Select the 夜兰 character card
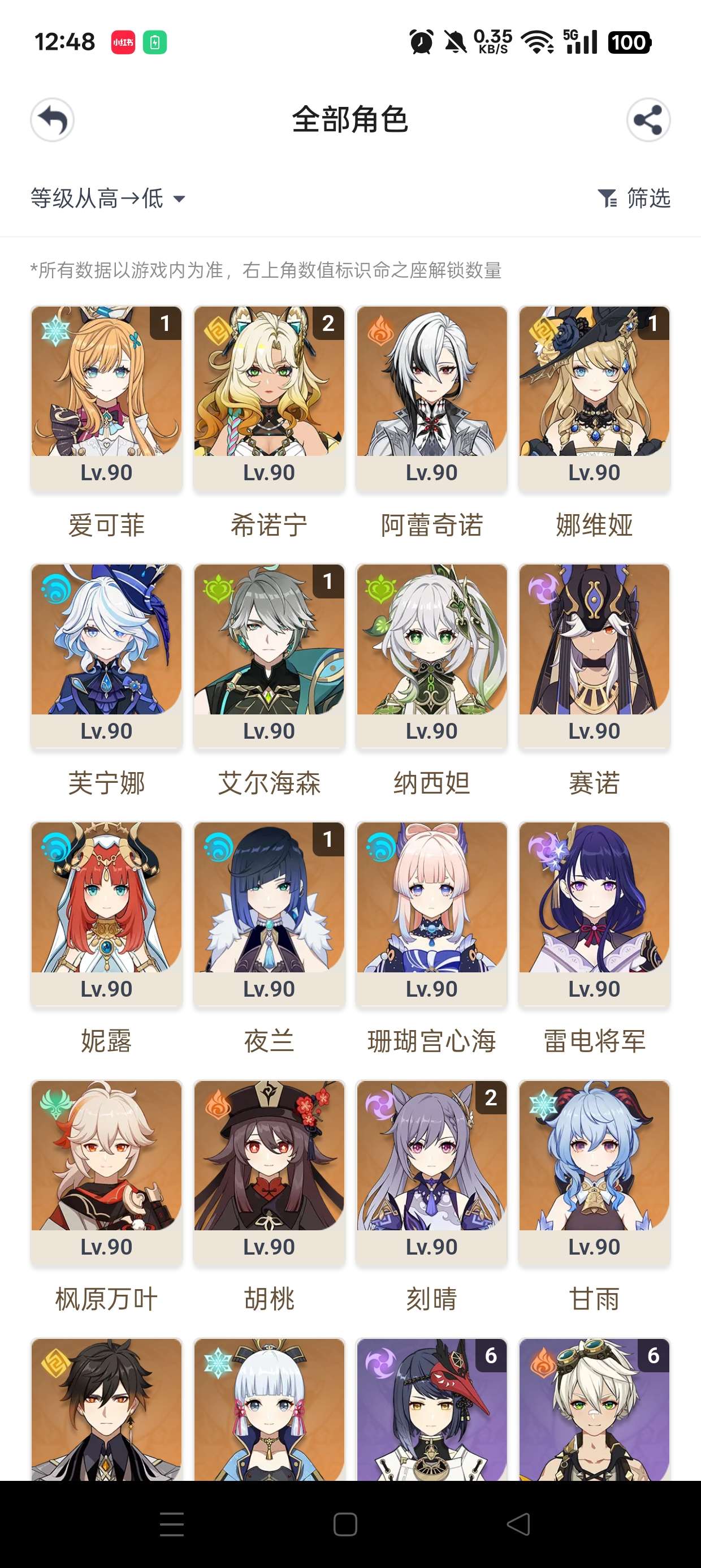The width and height of the screenshot is (701, 1568). point(269,914)
